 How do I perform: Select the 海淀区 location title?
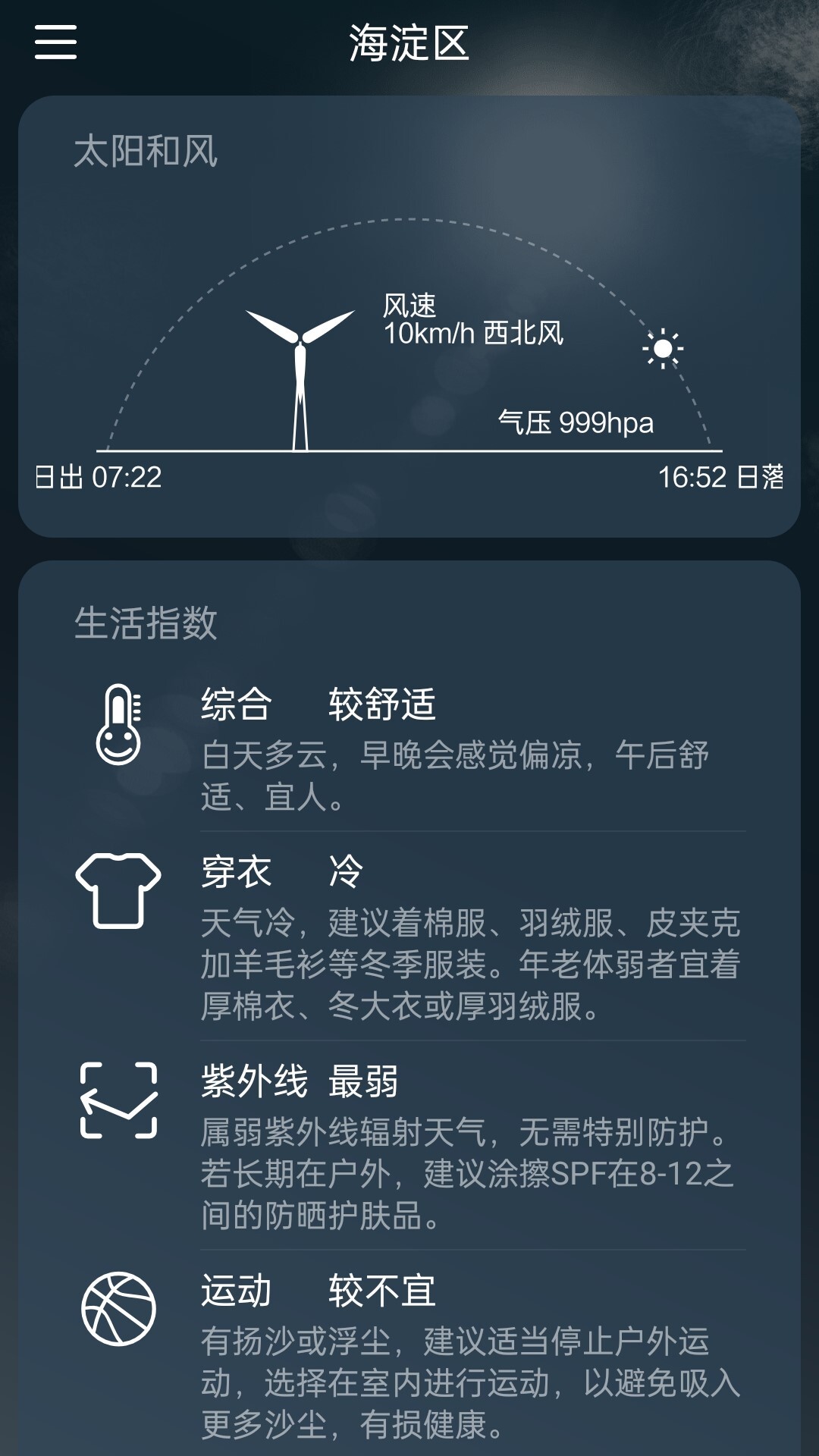click(409, 44)
